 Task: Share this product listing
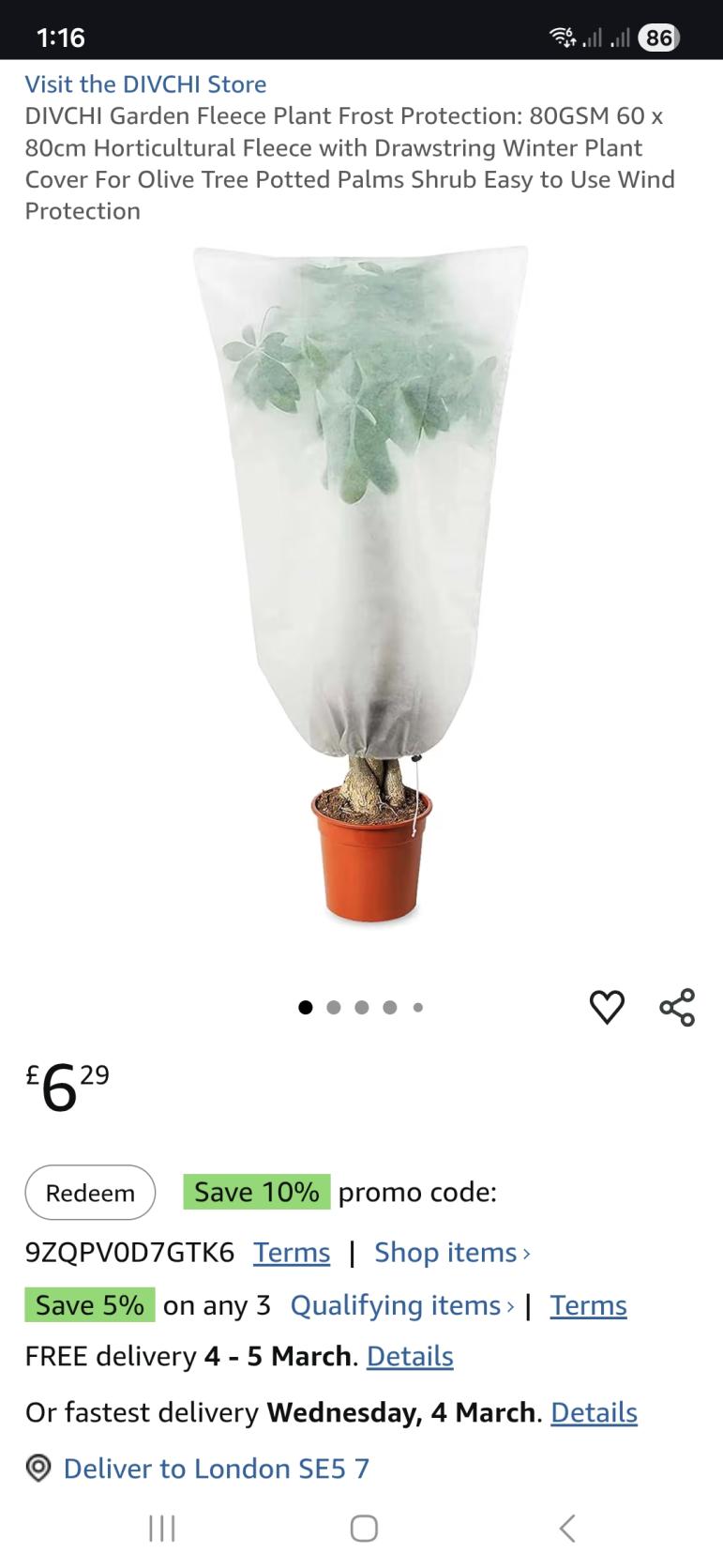[x=677, y=1007]
